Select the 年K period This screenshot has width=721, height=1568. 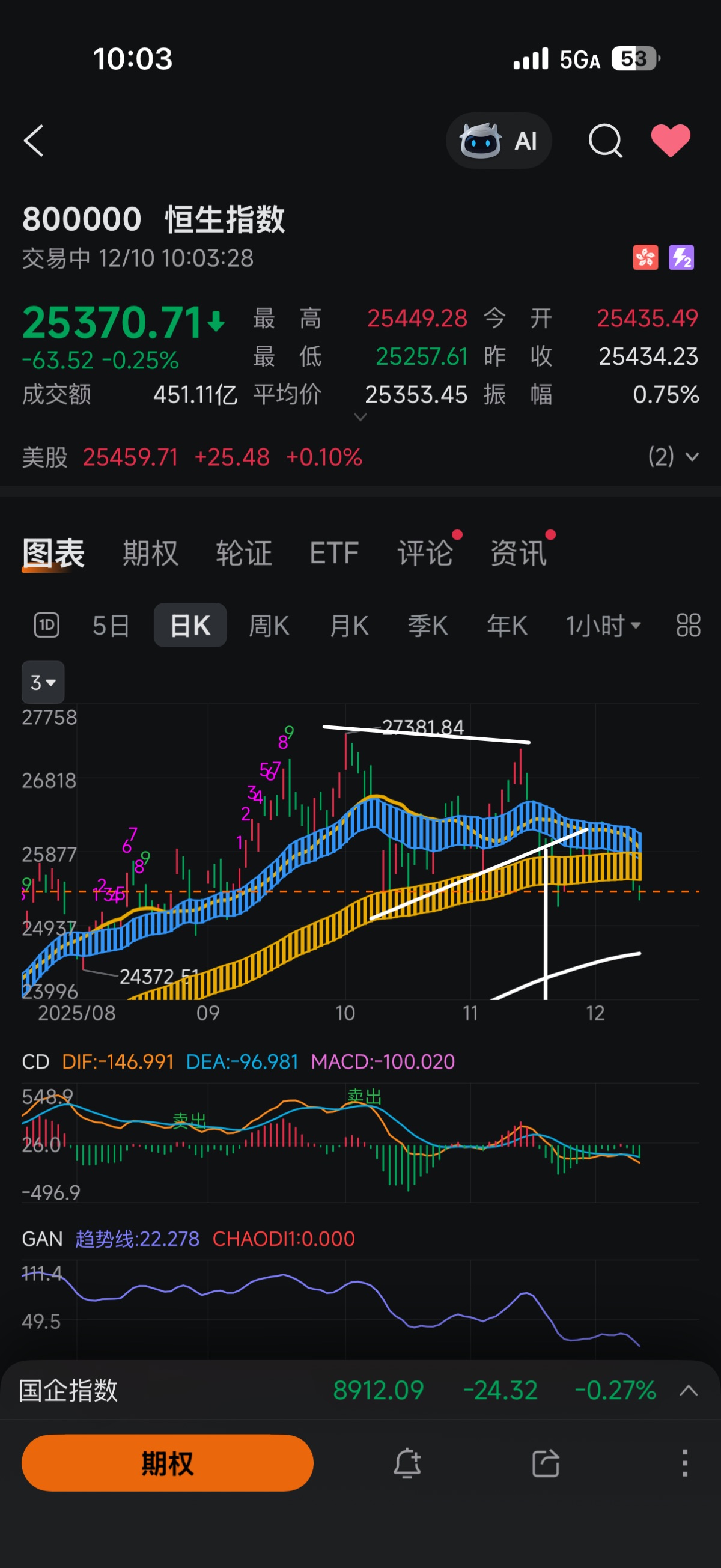tap(507, 625)
